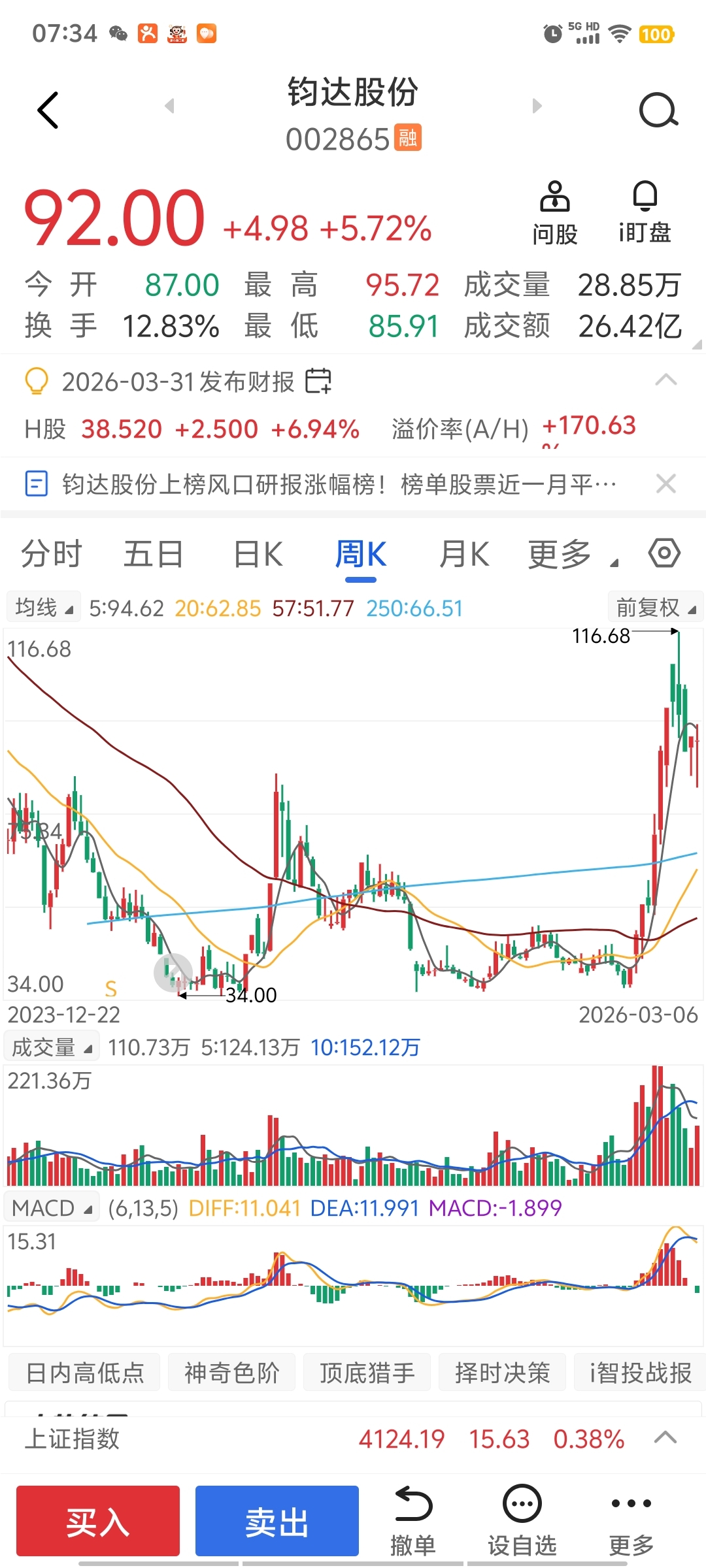Dismiss the 风口研报 news banner
Screen dimensions: 706x1568
coord(666,483)
